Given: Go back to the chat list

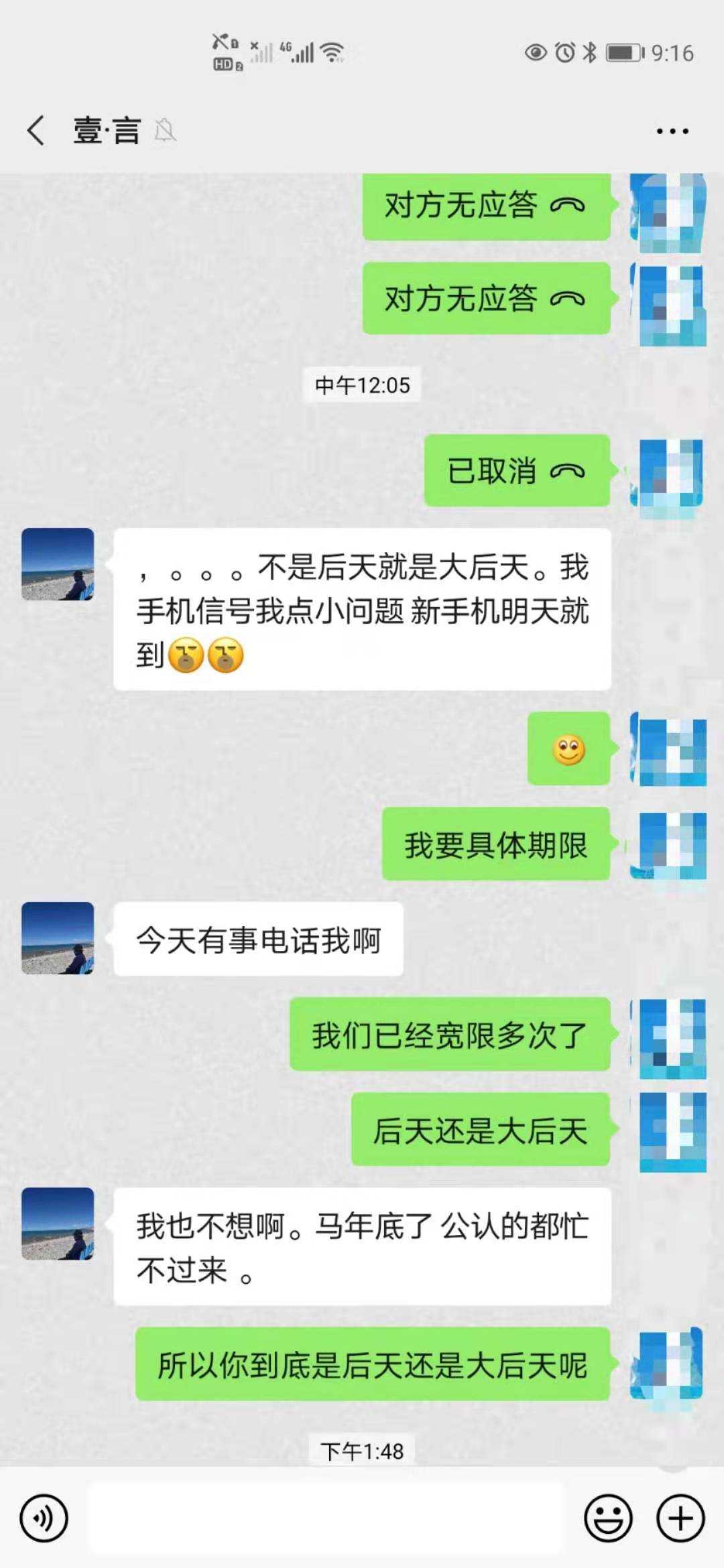Looking at the screenshot, I should coord(36,130).
